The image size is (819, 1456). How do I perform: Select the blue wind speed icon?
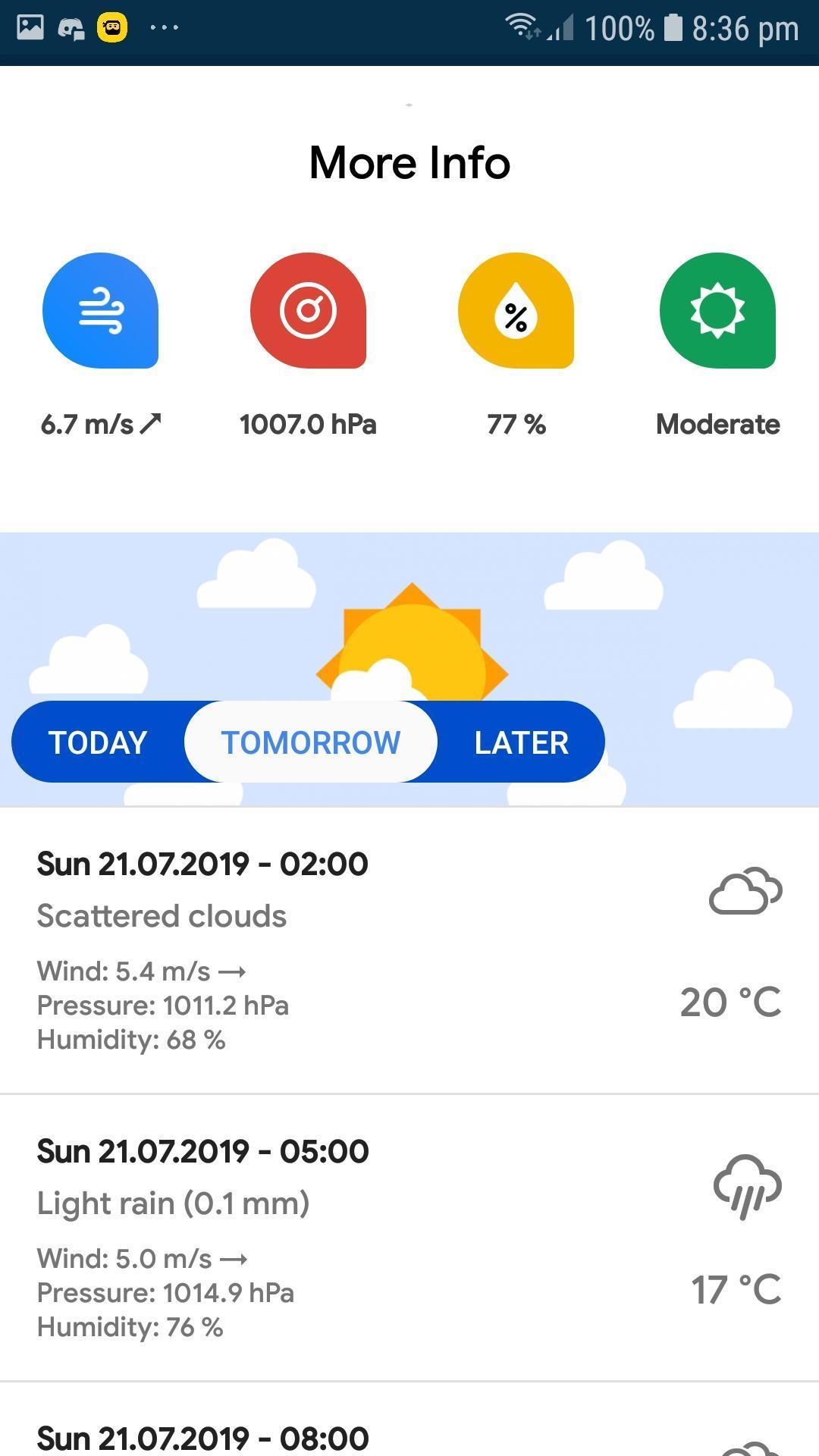[101, 311]
